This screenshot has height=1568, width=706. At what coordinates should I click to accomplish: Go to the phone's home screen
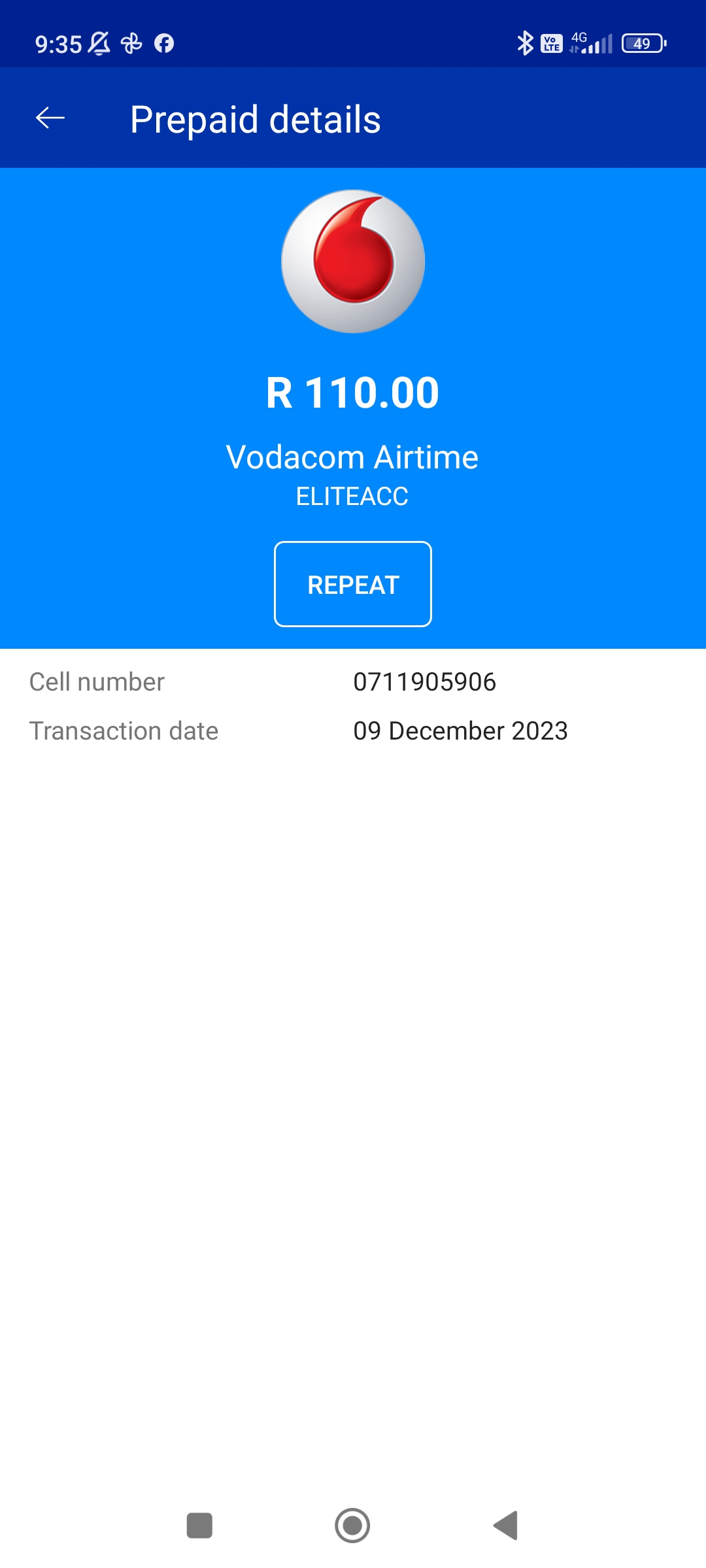352,1526
